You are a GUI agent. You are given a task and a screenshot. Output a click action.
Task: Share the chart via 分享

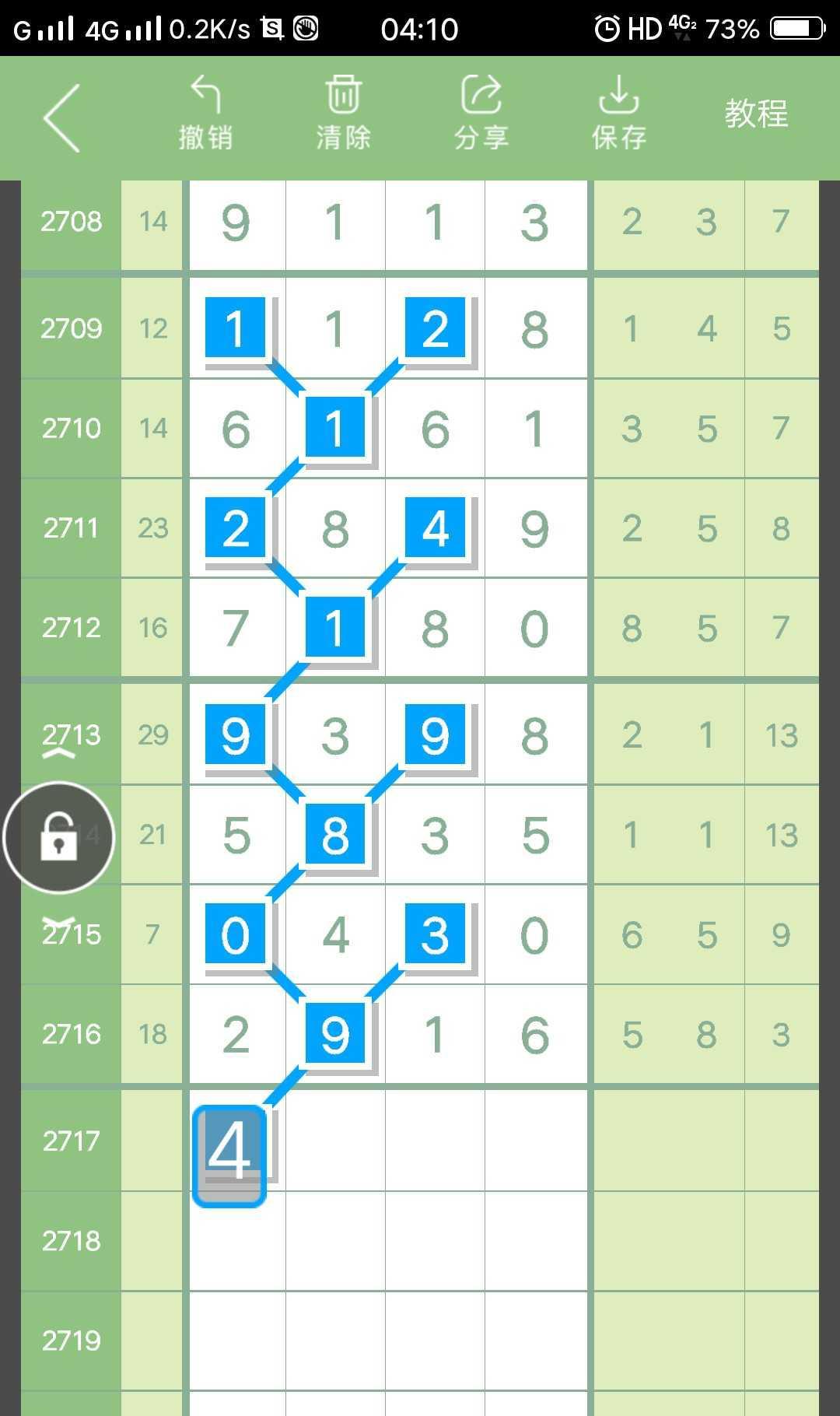pos(481,114)
